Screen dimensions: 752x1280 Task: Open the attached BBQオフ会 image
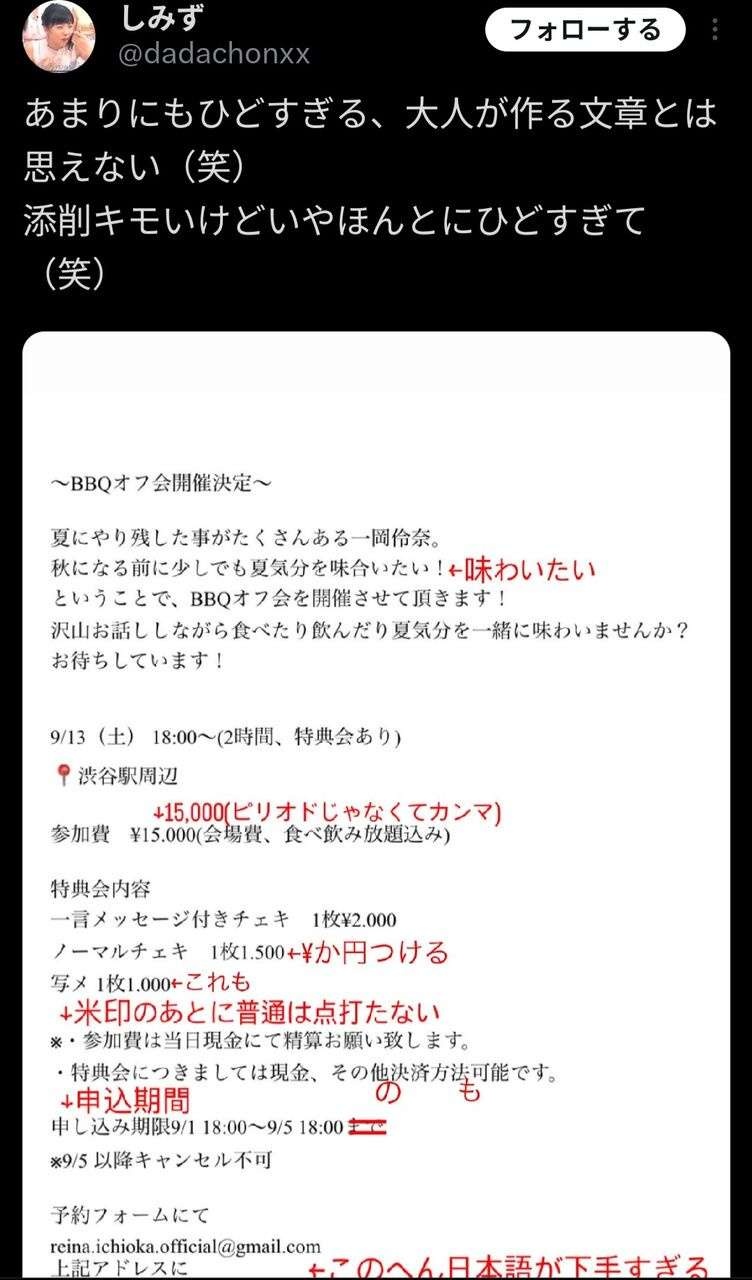coord(376,800)
